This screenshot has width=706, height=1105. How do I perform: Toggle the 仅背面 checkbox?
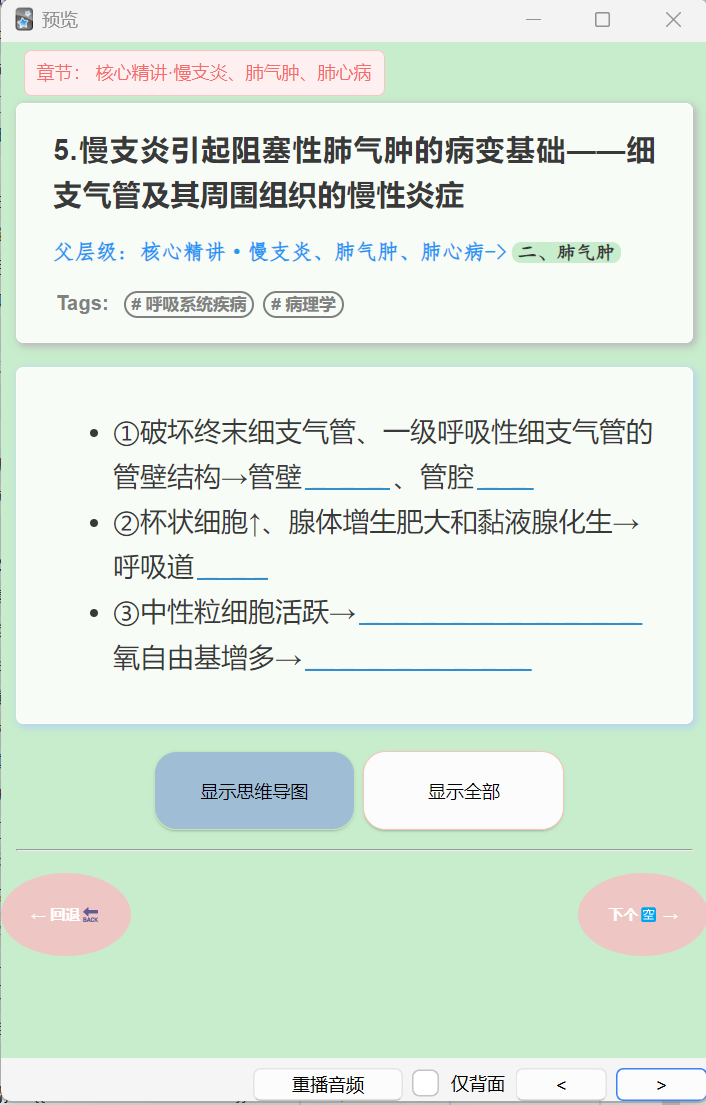point(426,1083)
